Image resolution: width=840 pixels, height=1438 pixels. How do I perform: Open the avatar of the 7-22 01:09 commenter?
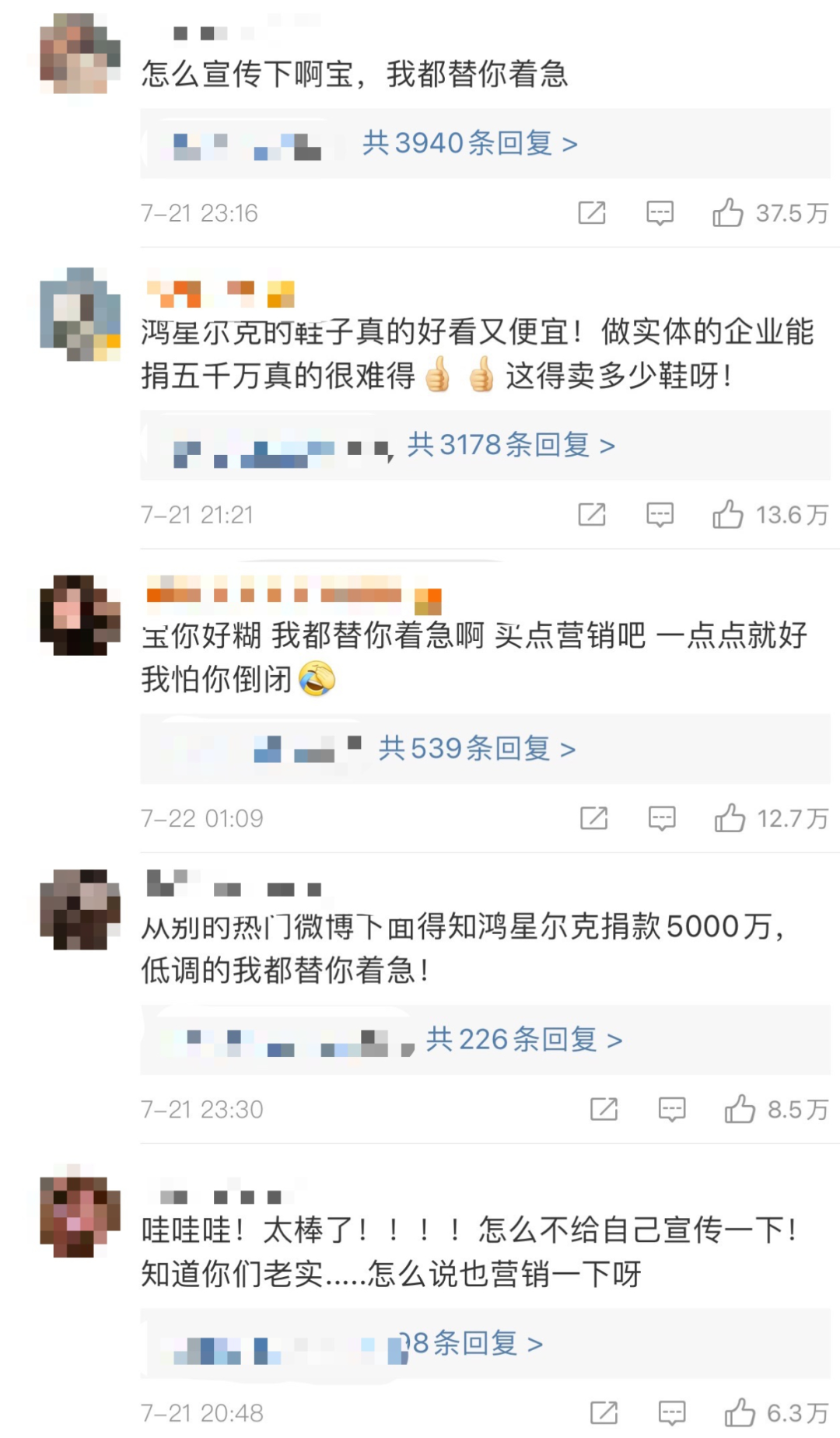pyautogui.click(x=80, y=615)
